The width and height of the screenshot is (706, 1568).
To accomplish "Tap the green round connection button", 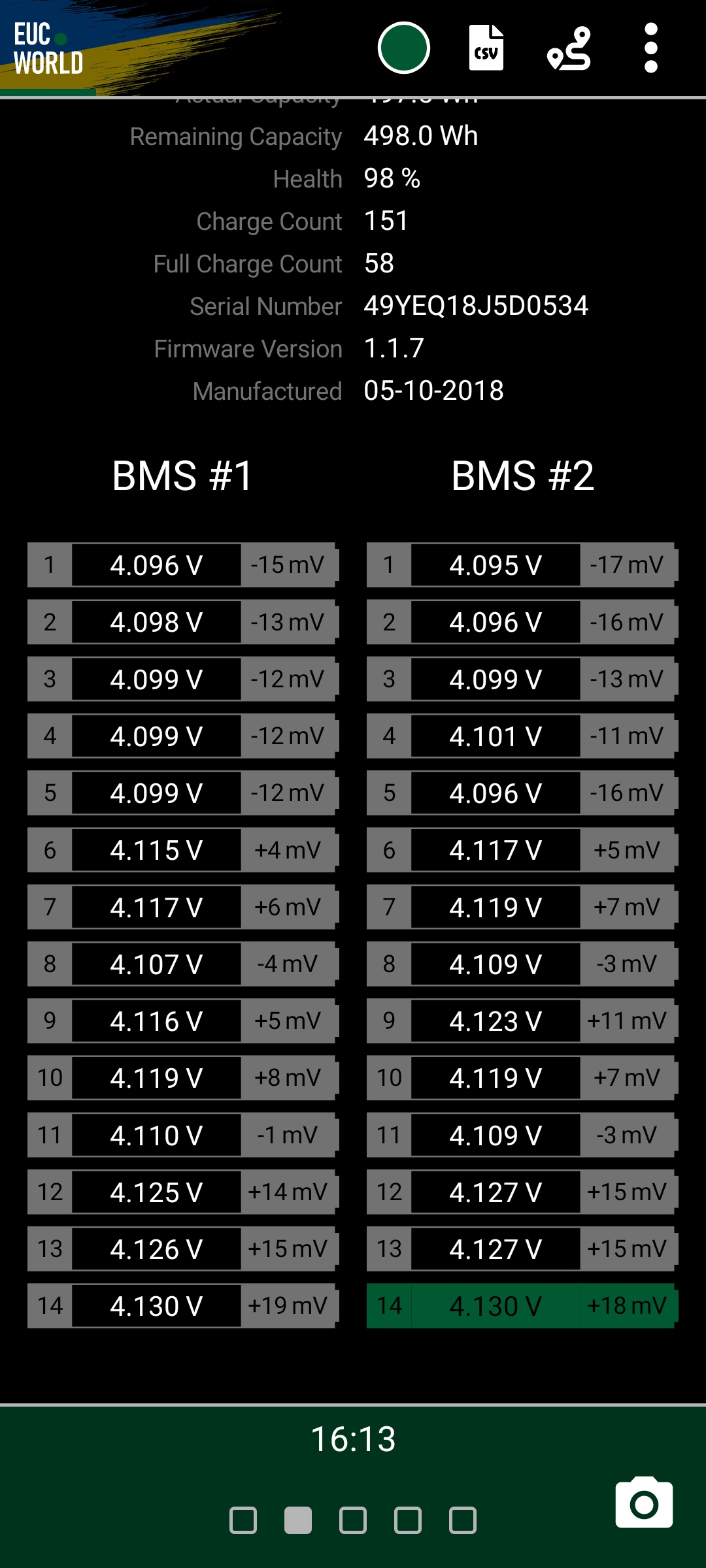I will pos(403,48).
